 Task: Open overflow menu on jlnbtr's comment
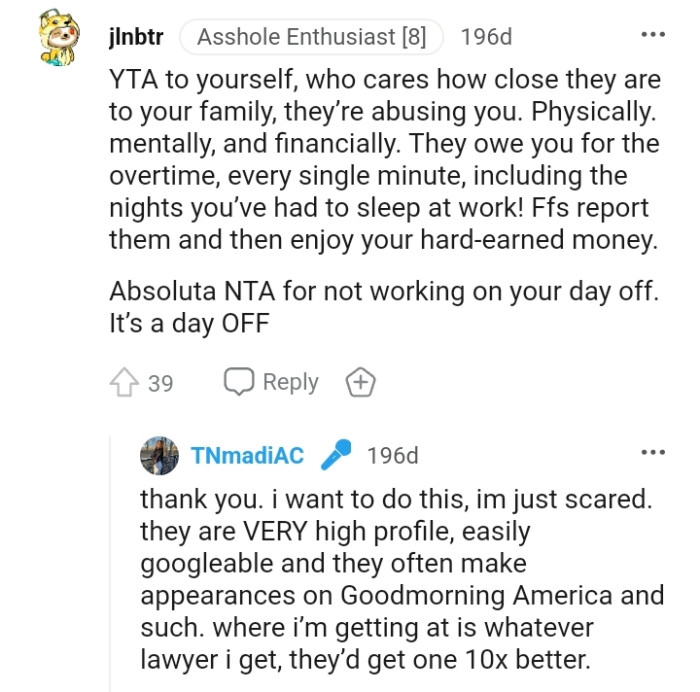click(x=652, y=36)
